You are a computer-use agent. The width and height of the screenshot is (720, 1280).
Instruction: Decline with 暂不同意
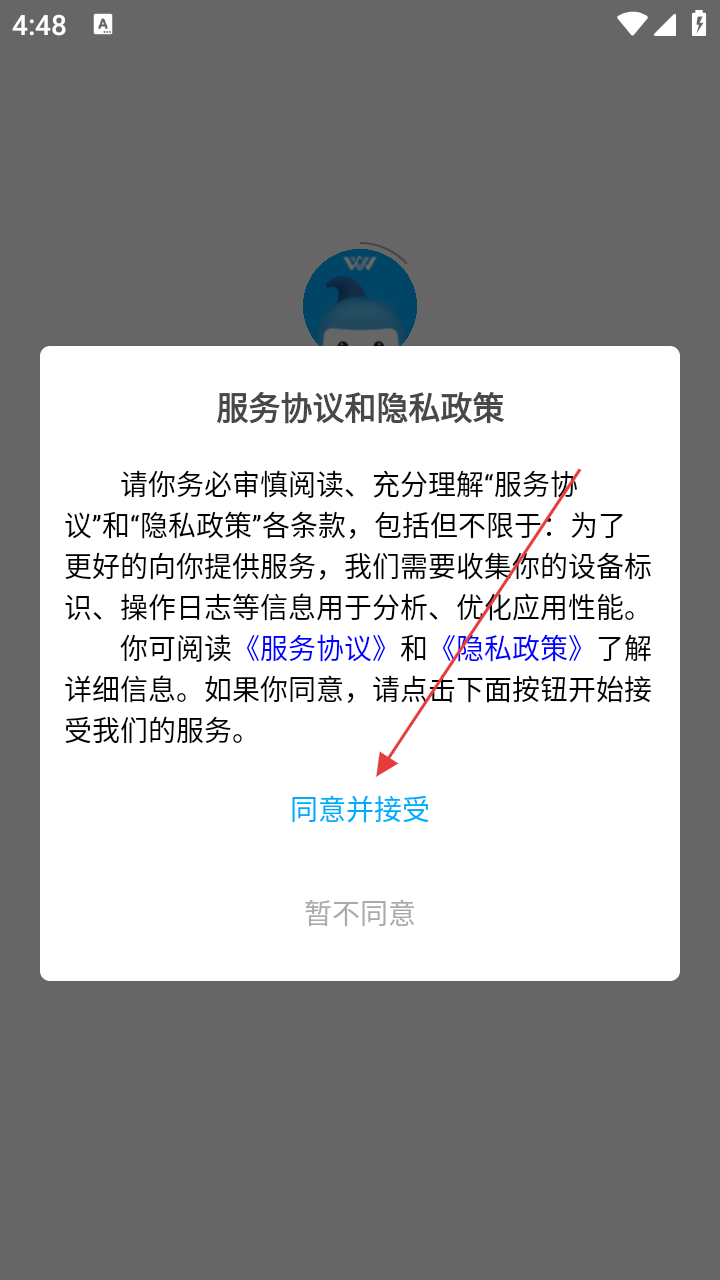pos(360,913)
